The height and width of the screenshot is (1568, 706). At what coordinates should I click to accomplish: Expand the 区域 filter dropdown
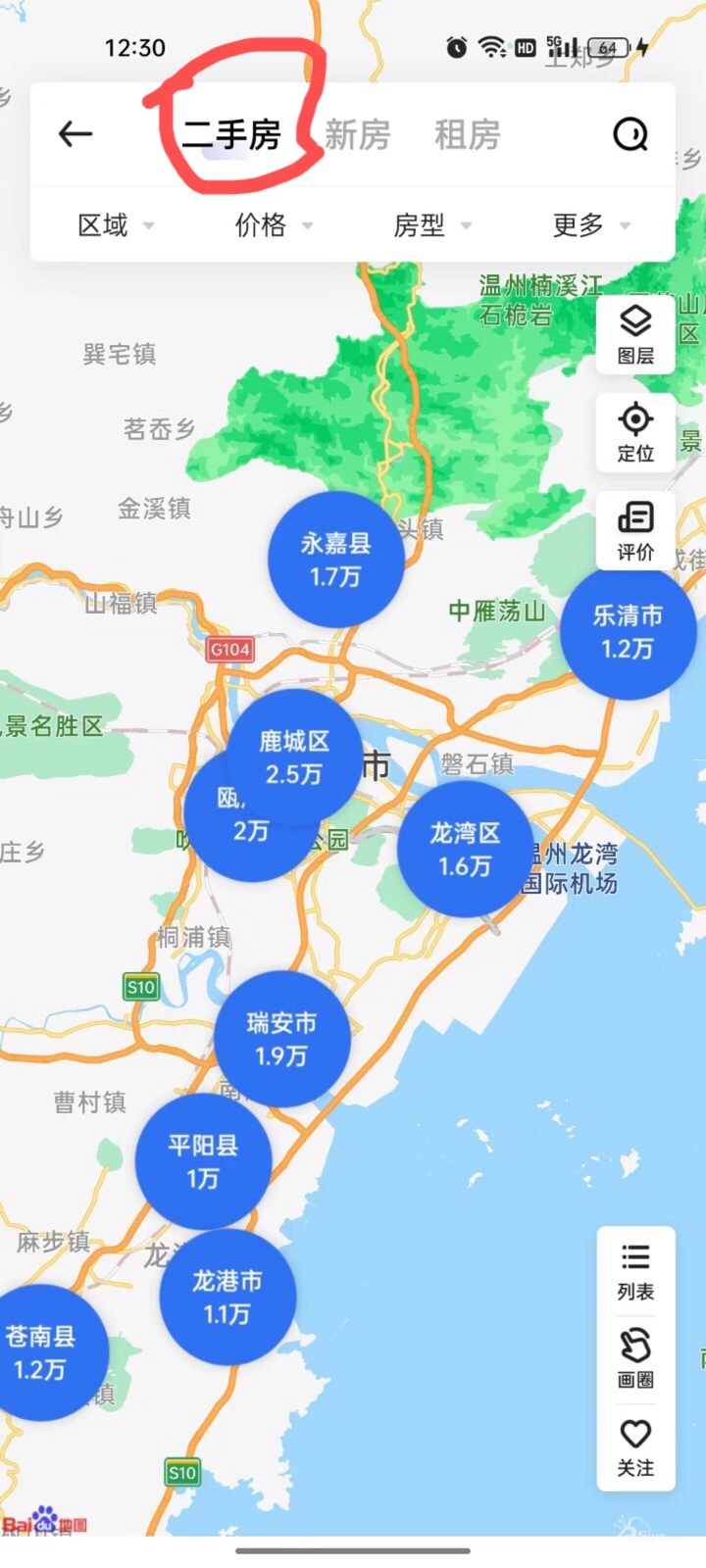pos(115,225)
